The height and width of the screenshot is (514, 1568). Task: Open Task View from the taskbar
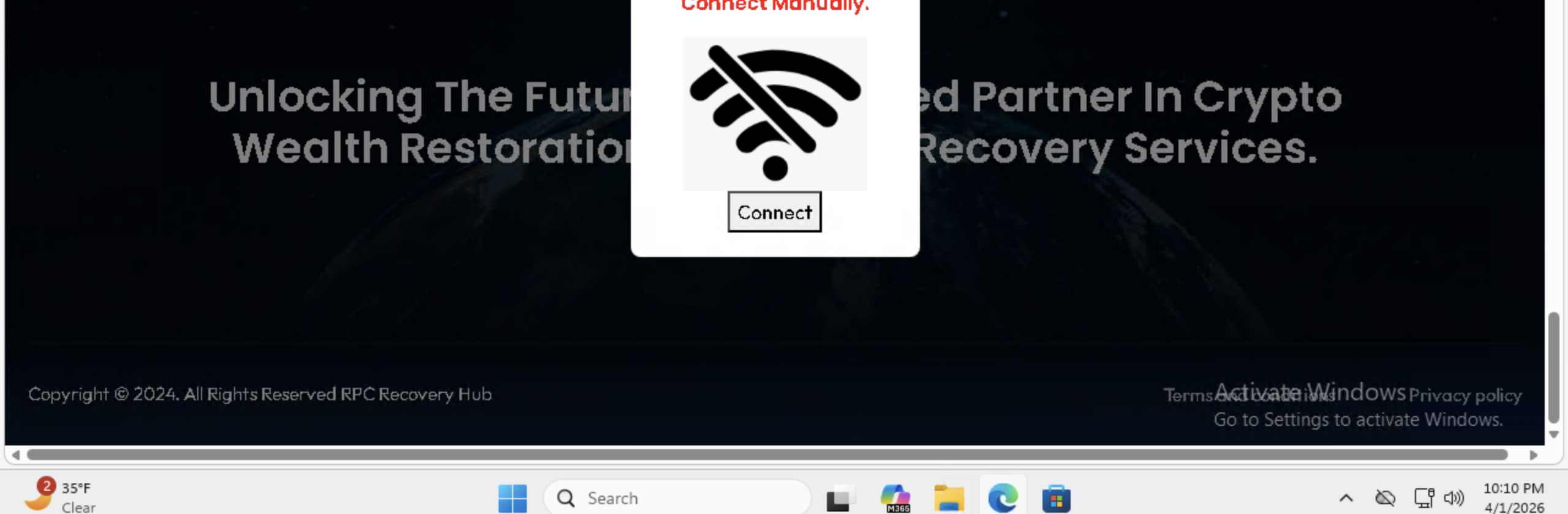[x=840, y=498]
